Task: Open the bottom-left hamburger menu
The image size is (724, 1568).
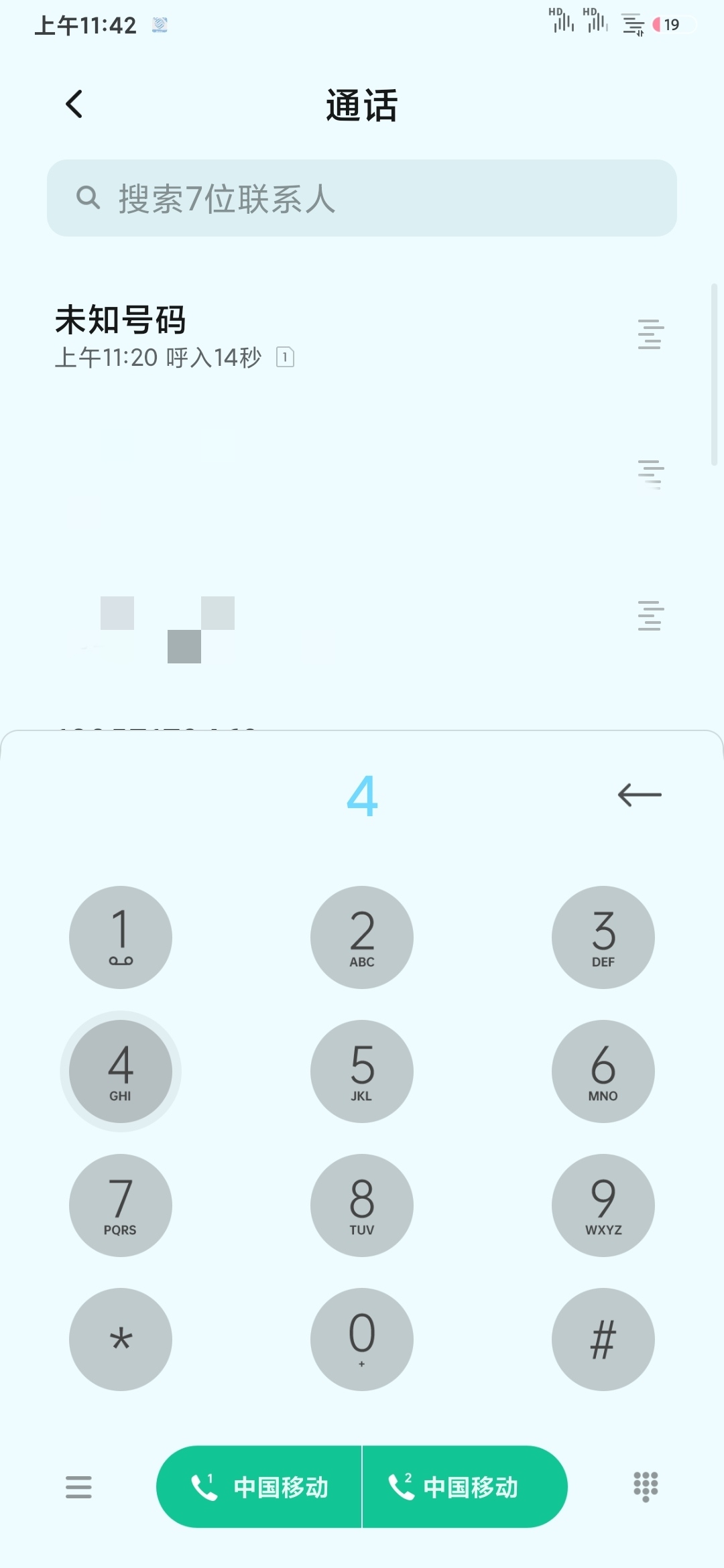Action: click(78, 1487)
